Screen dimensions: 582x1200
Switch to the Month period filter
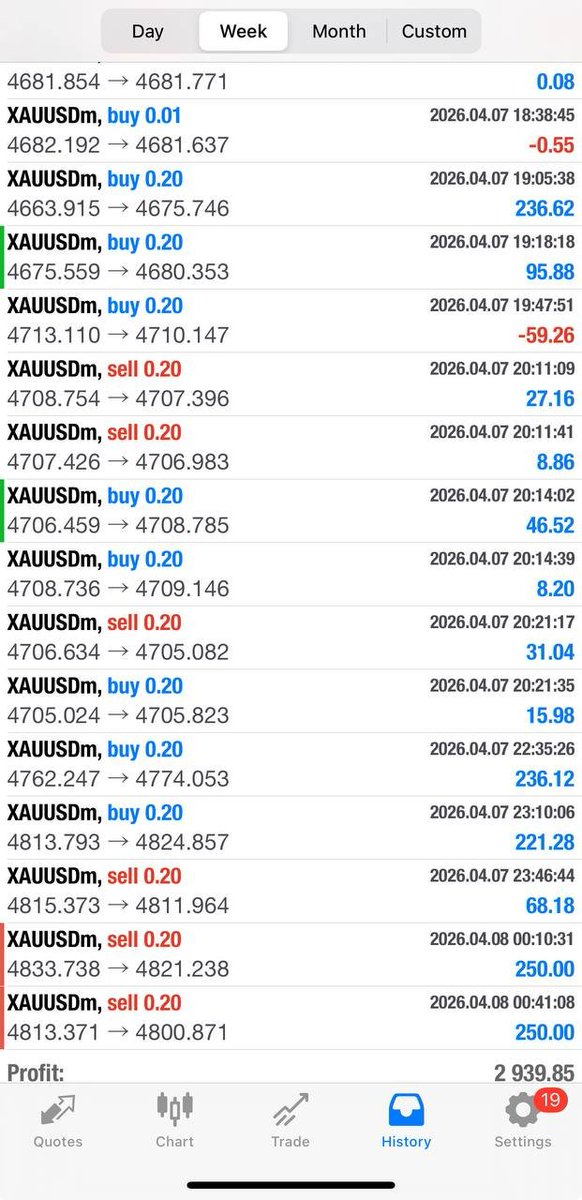pos(339,31)
